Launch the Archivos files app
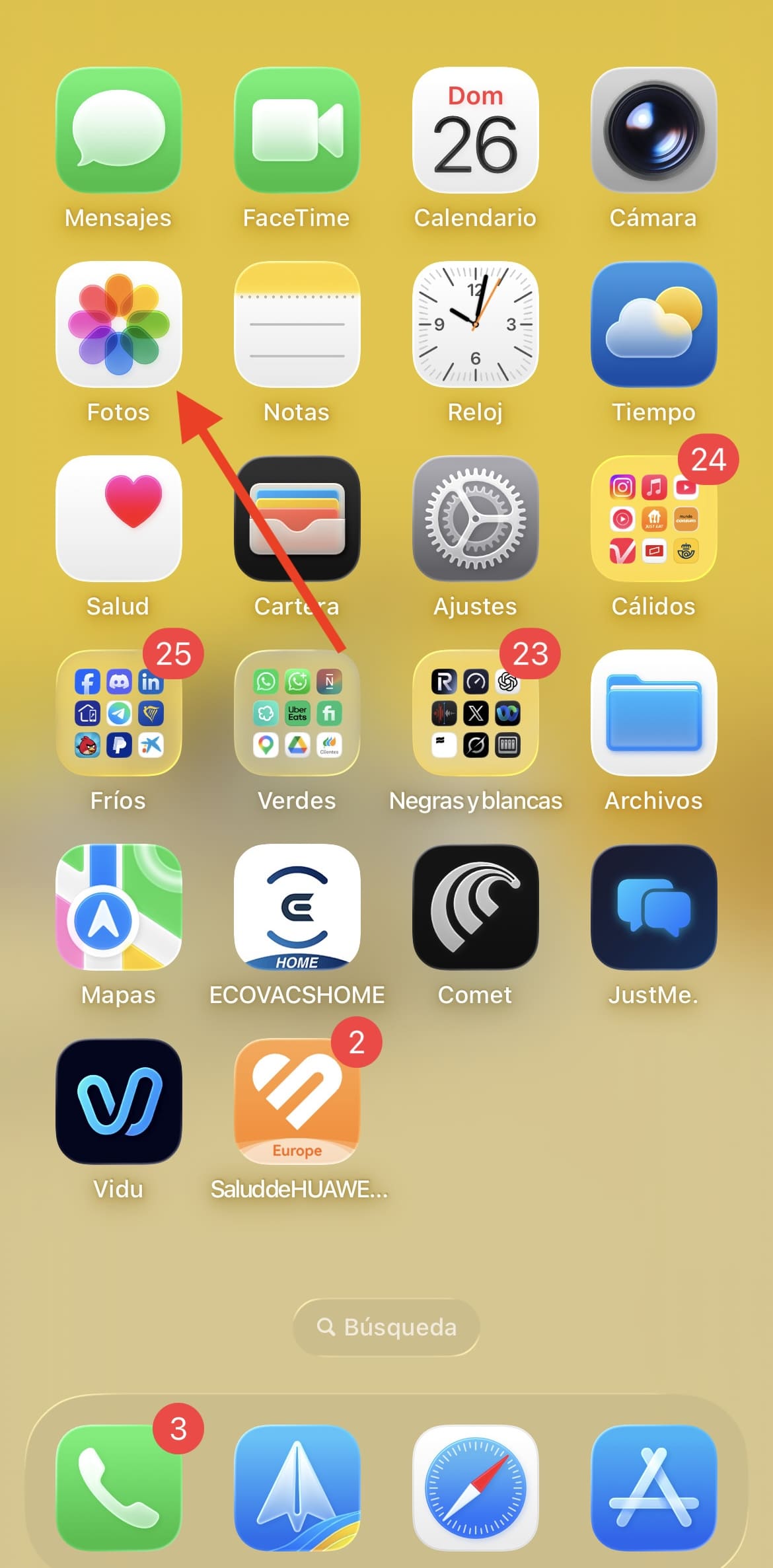 pyautogui.click(x=653, y=712)
